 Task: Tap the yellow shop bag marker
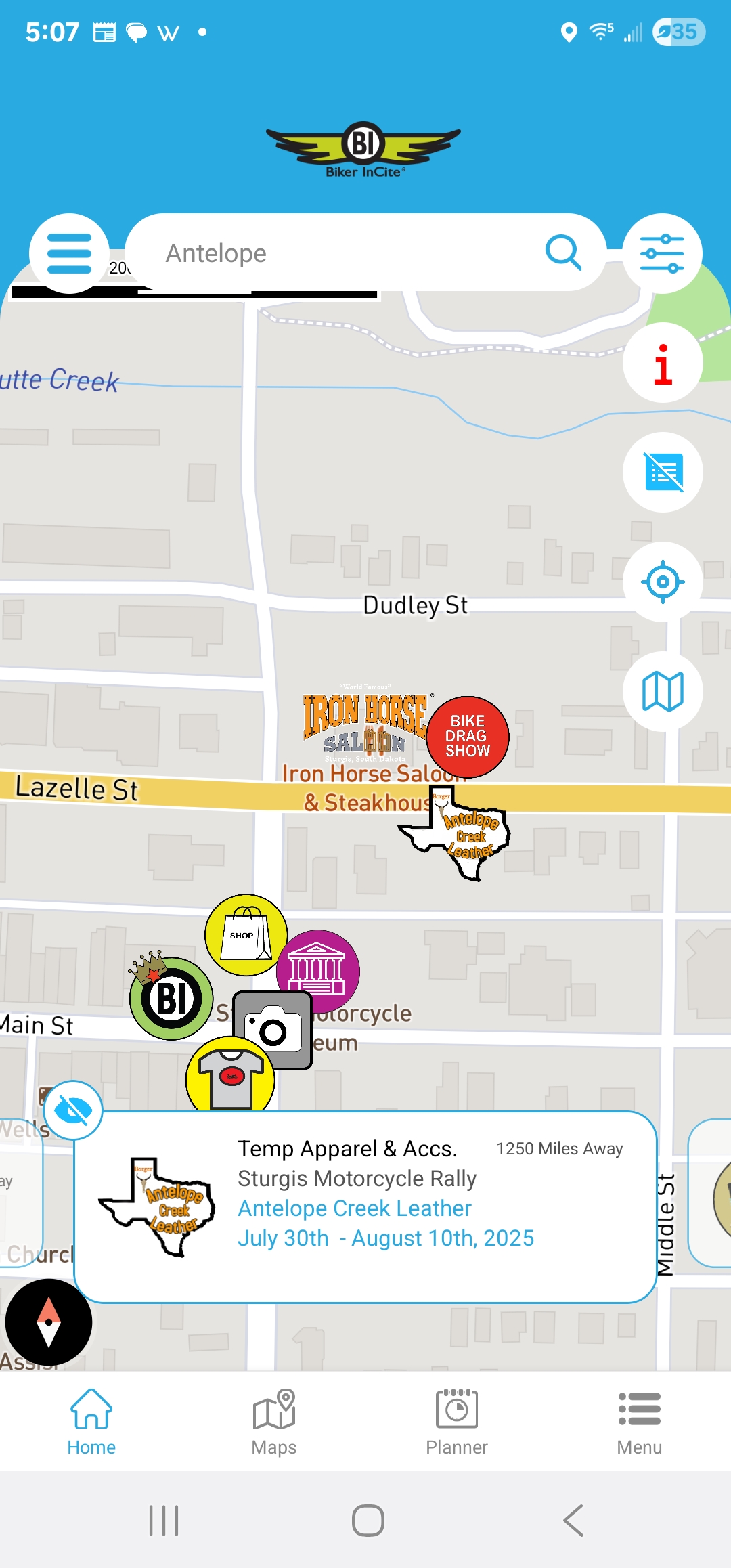coord(246,935)
